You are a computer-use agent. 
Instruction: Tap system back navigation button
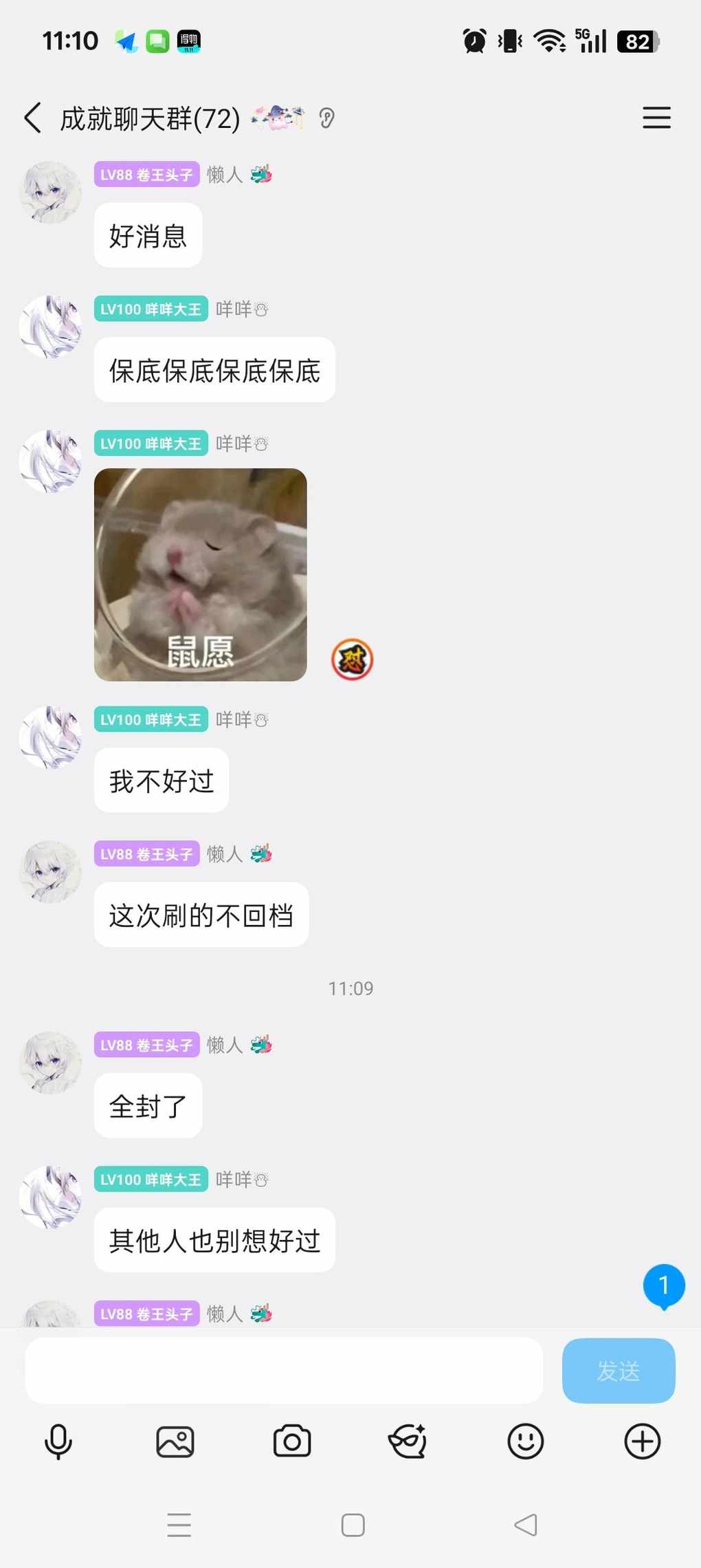pyautogui.click(x=526, y=1525)
